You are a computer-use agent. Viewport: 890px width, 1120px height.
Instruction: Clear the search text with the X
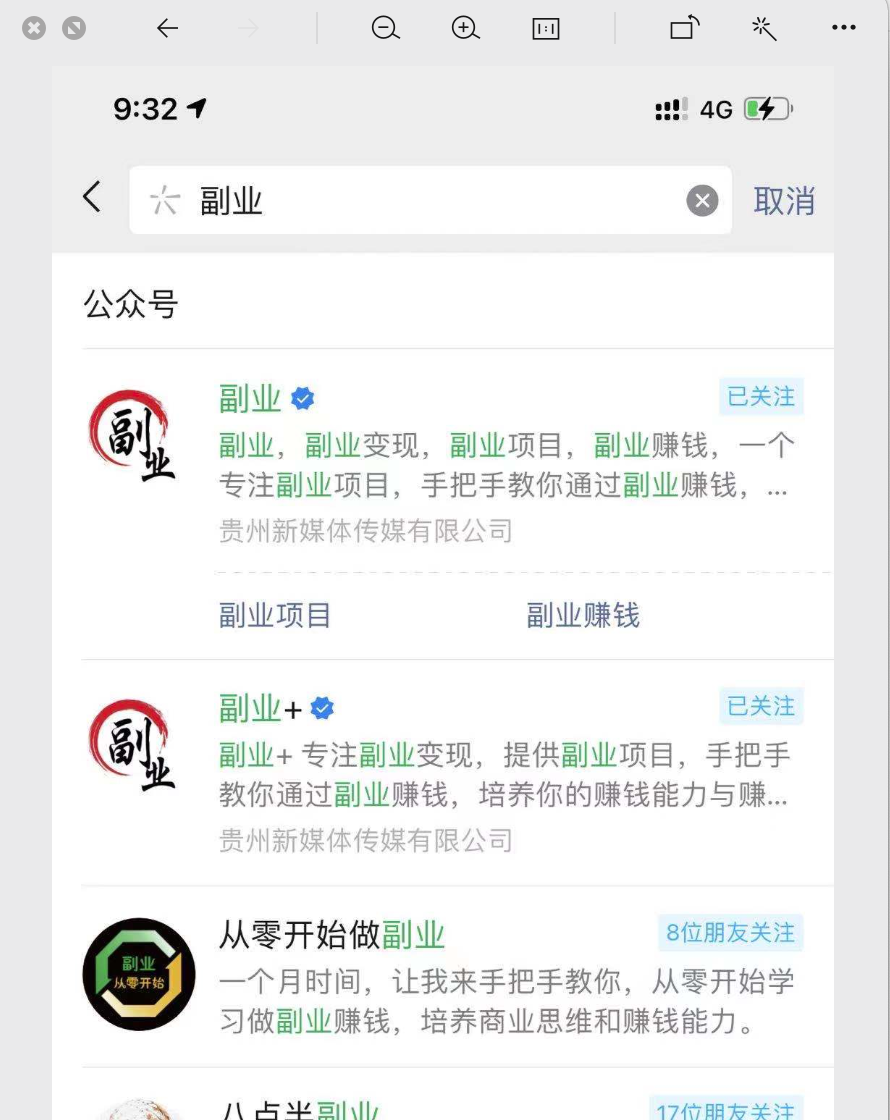pyautogui.click(x=702, y=201)
